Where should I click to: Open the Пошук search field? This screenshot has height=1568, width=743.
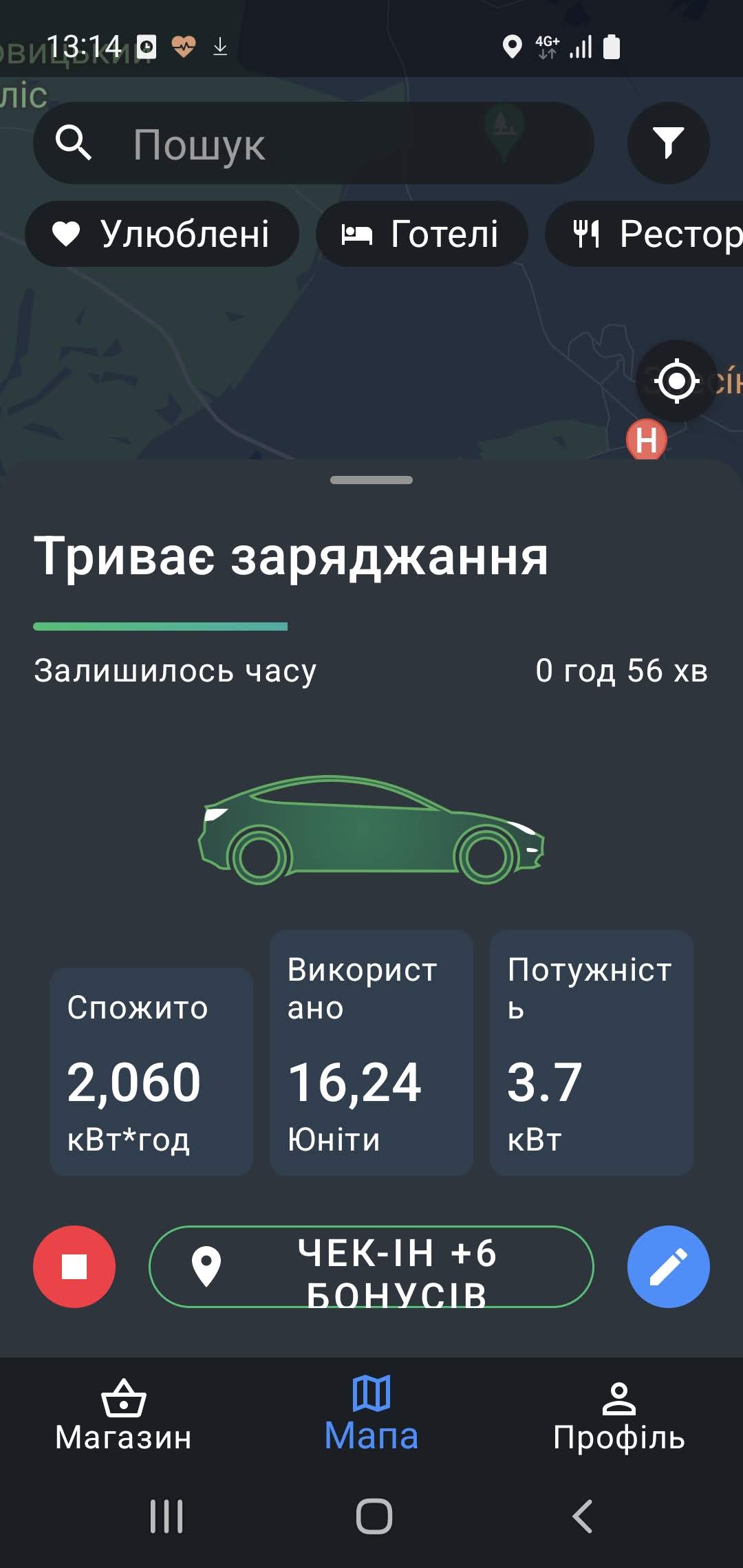point(314,143)
